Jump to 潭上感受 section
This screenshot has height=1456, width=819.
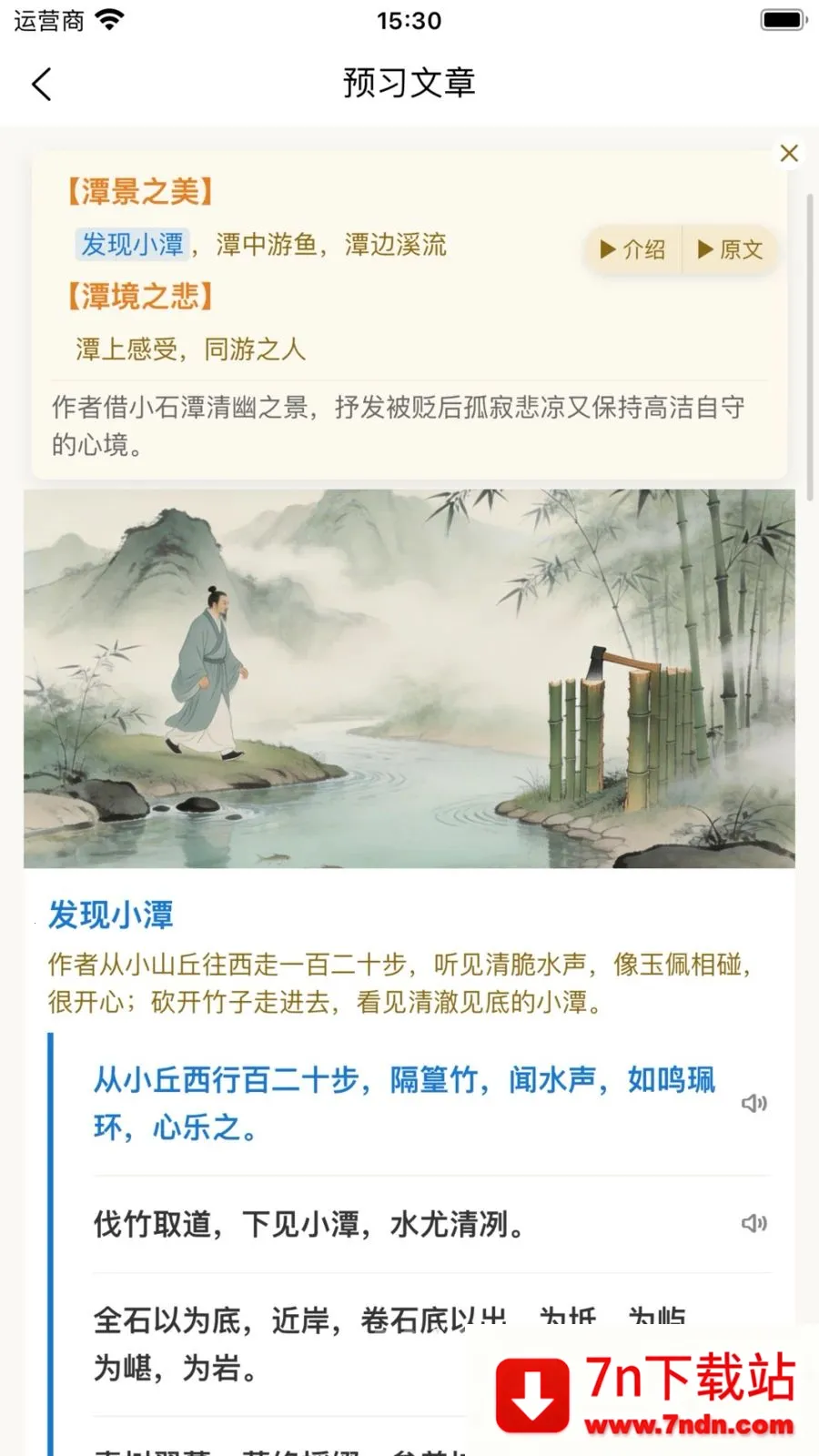126,349
